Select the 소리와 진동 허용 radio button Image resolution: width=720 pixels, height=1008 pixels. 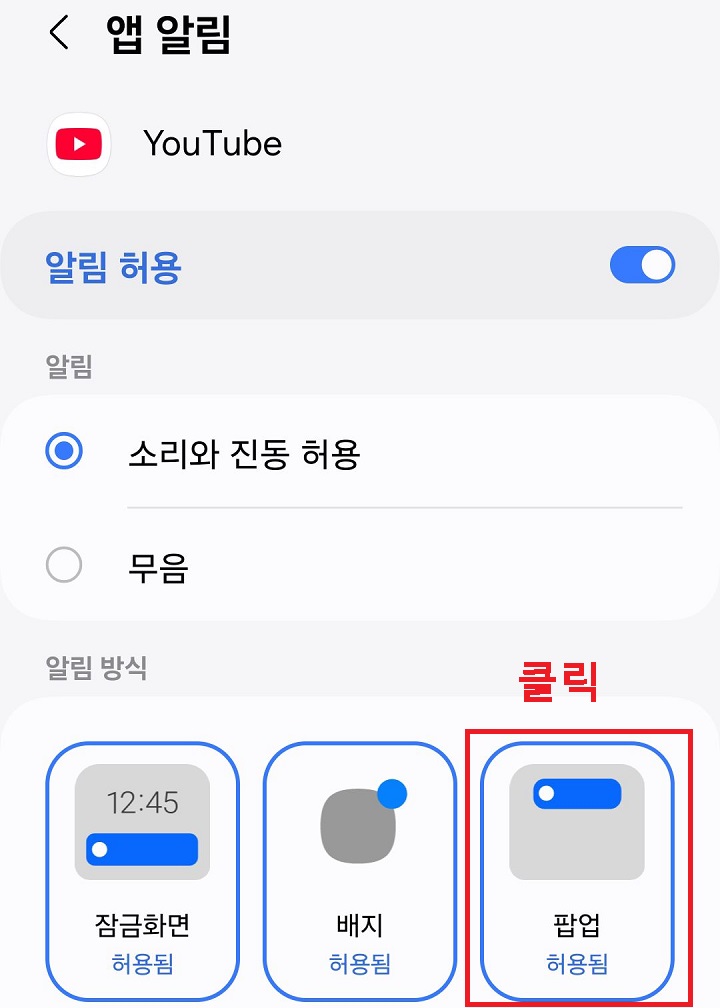pyautogui.click(x=64, y=451)
